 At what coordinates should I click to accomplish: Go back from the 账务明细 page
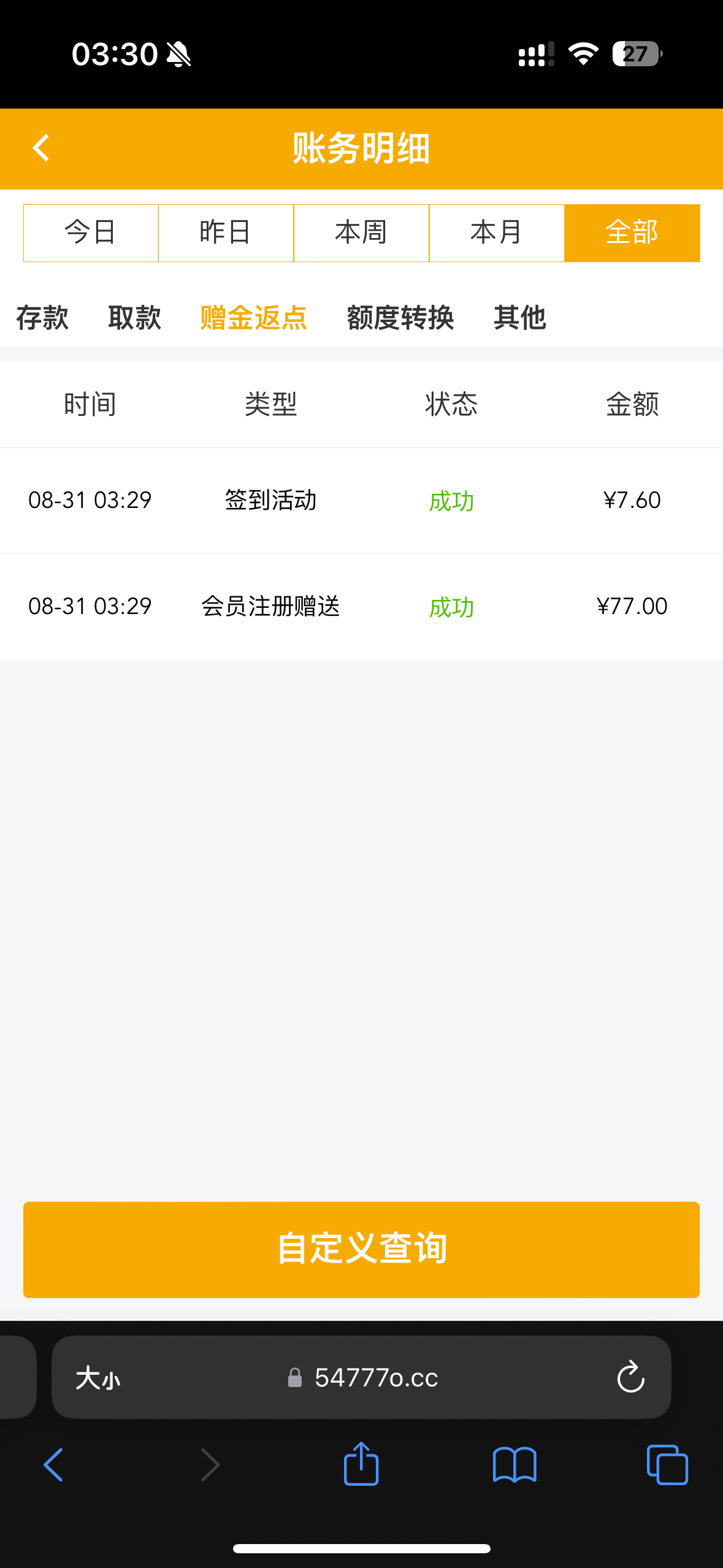pyautogui.click(x=41, y=148)
